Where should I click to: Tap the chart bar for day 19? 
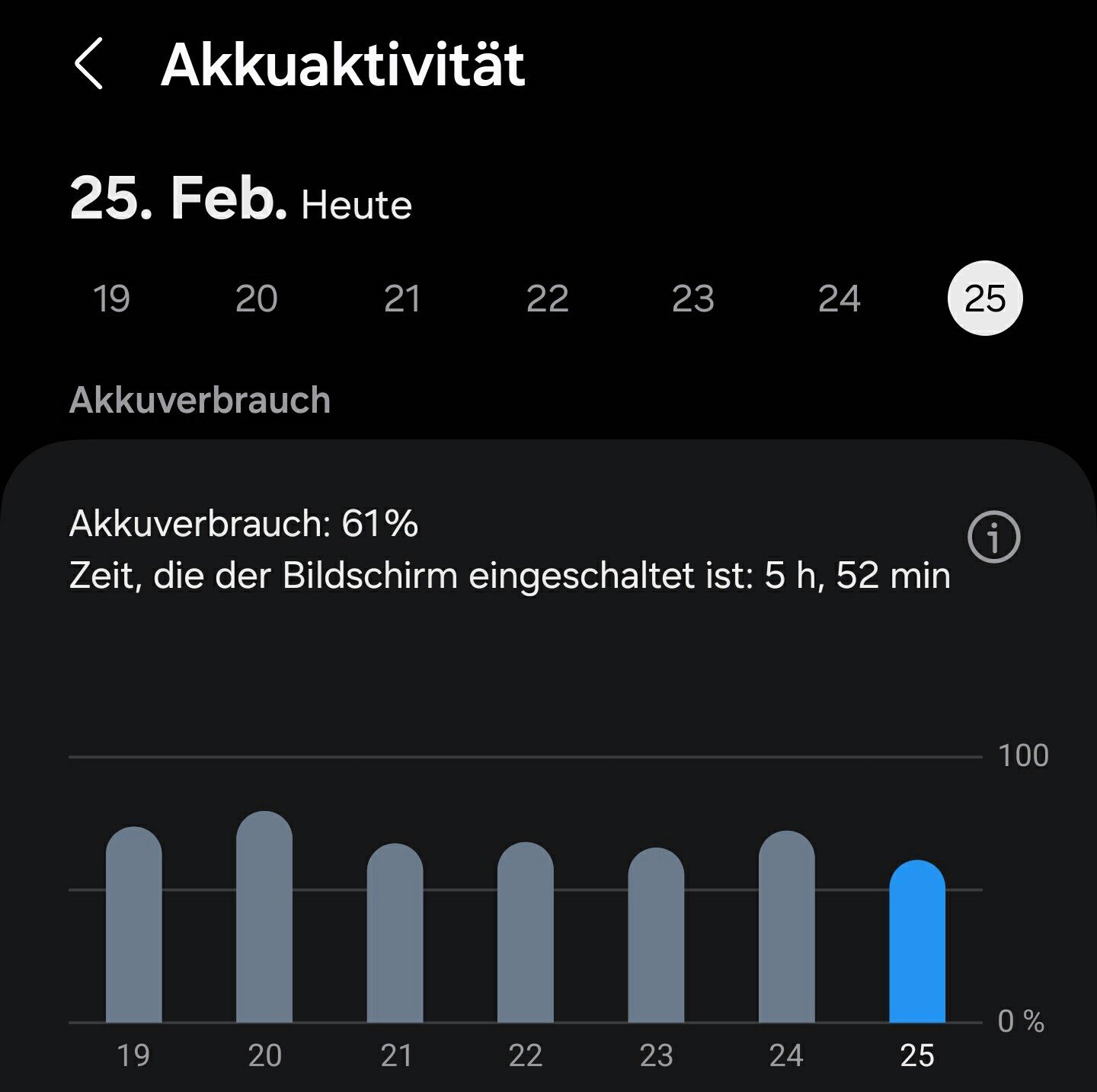[x=134, y=925]
